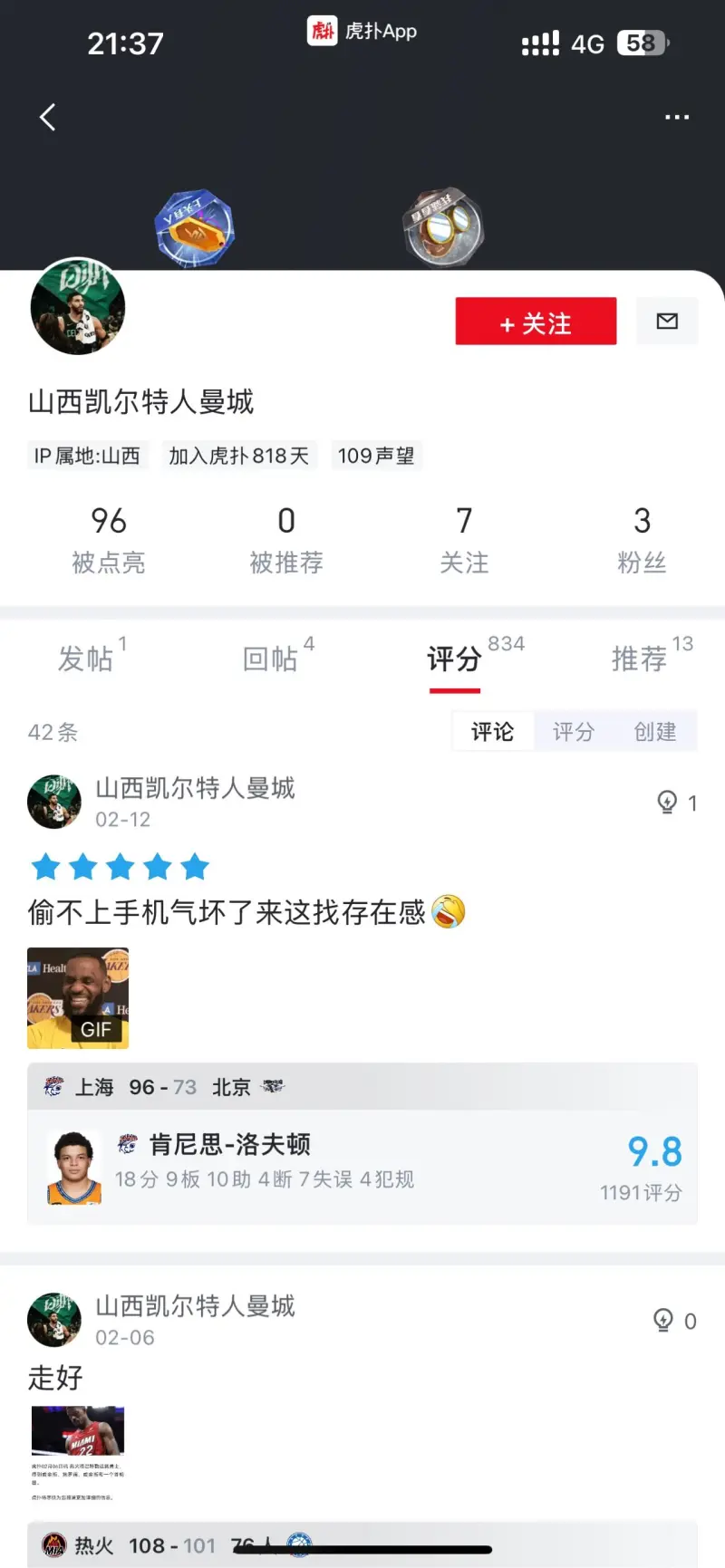Screen dimensions: 725x1568
Task: Open the profile avatar picture
Action: click(78, 306)
